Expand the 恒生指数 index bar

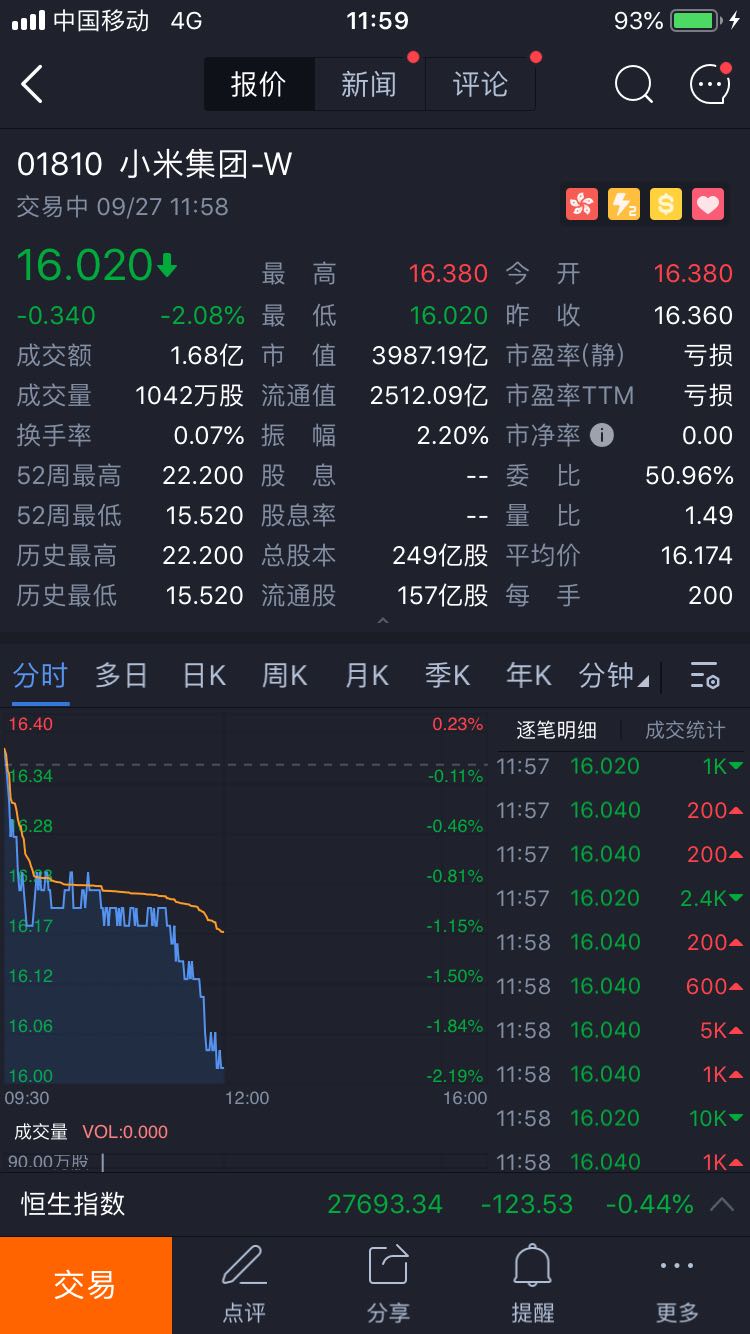[721, 1204]
